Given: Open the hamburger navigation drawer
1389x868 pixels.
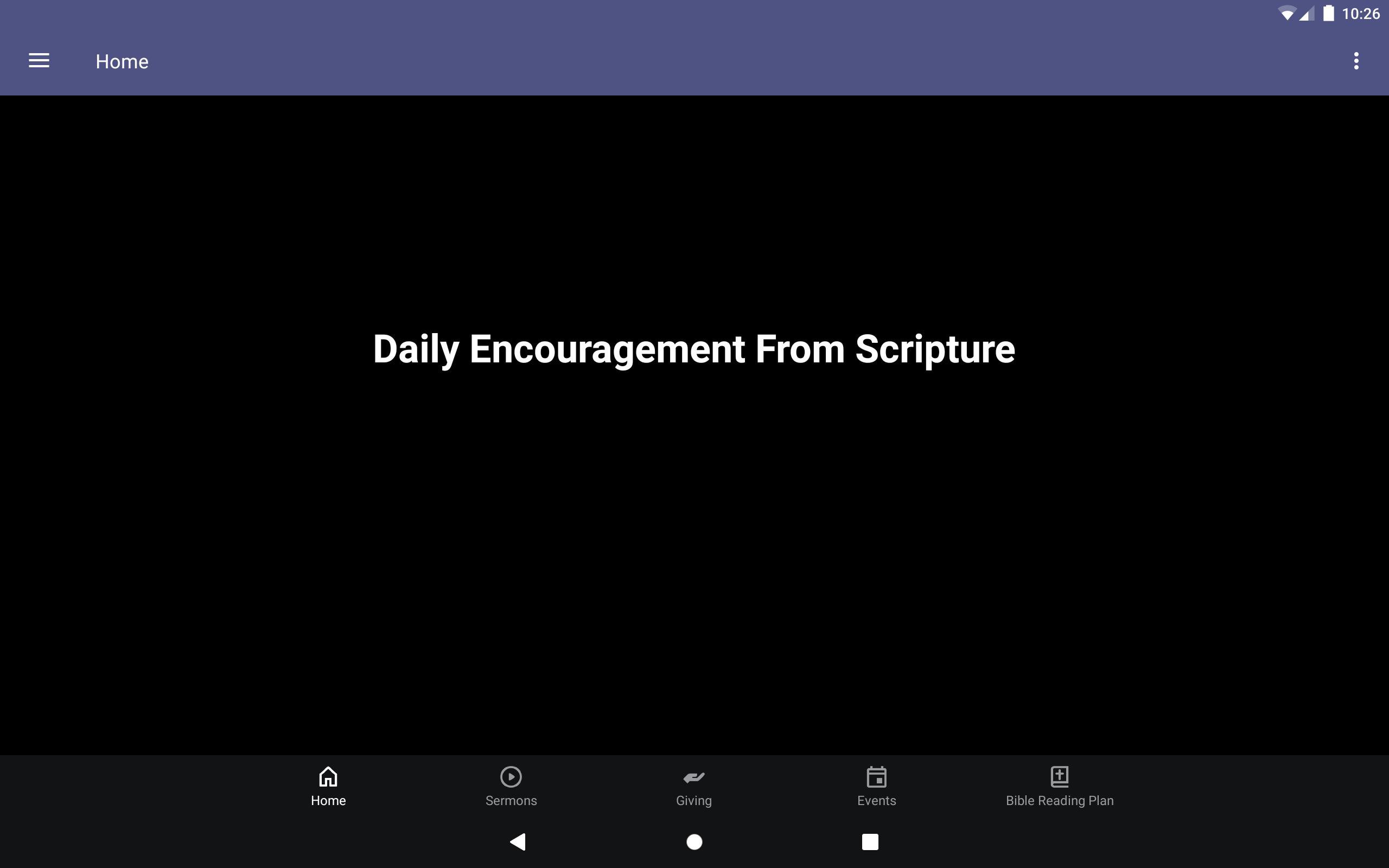Looking at the screenshot, I should pos(39,61).
